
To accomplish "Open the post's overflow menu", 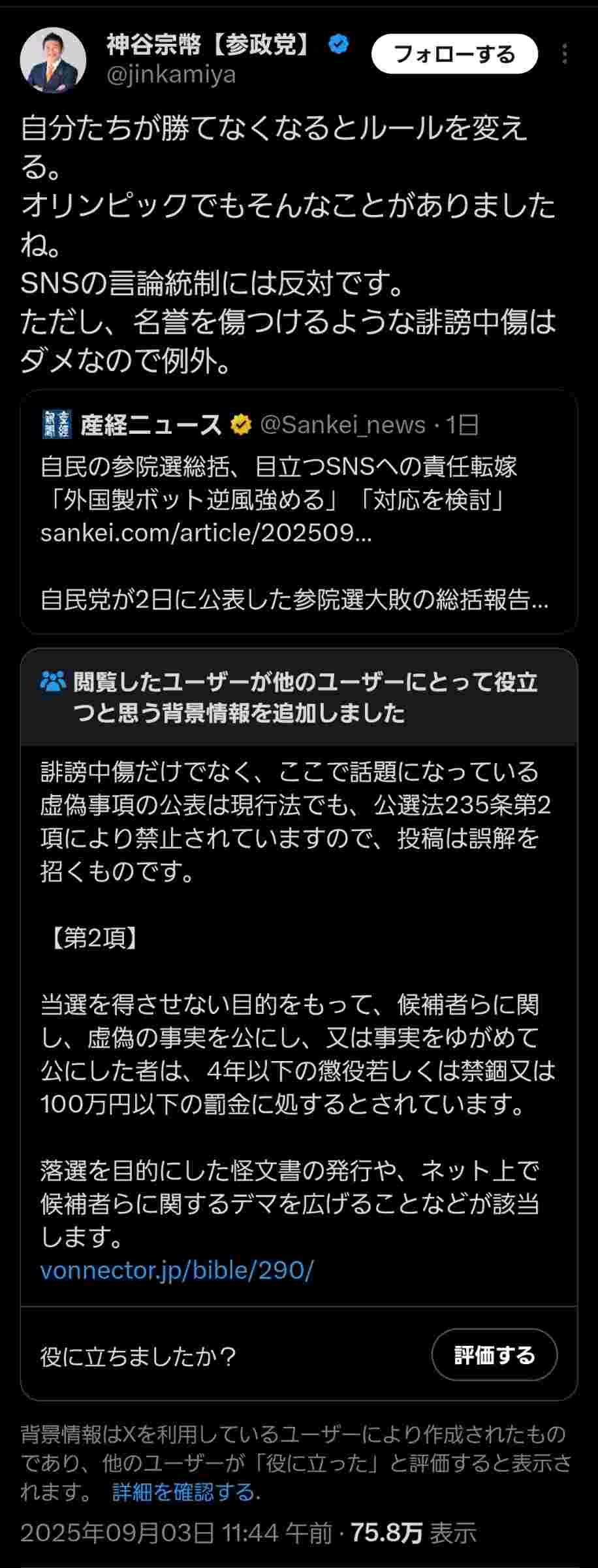I will coord(565,54).
